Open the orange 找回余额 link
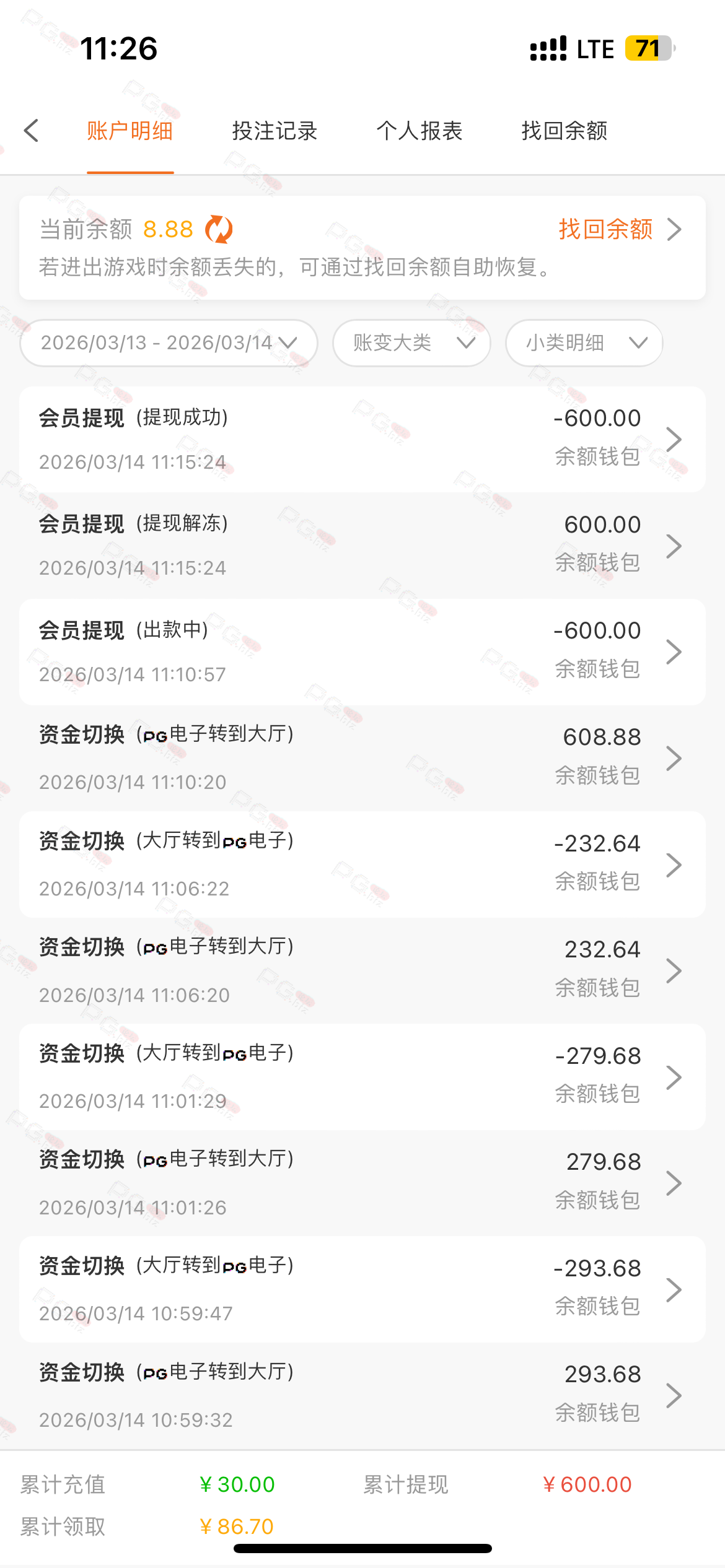This screenshot has height=1568, width=725. coord(618,229)
